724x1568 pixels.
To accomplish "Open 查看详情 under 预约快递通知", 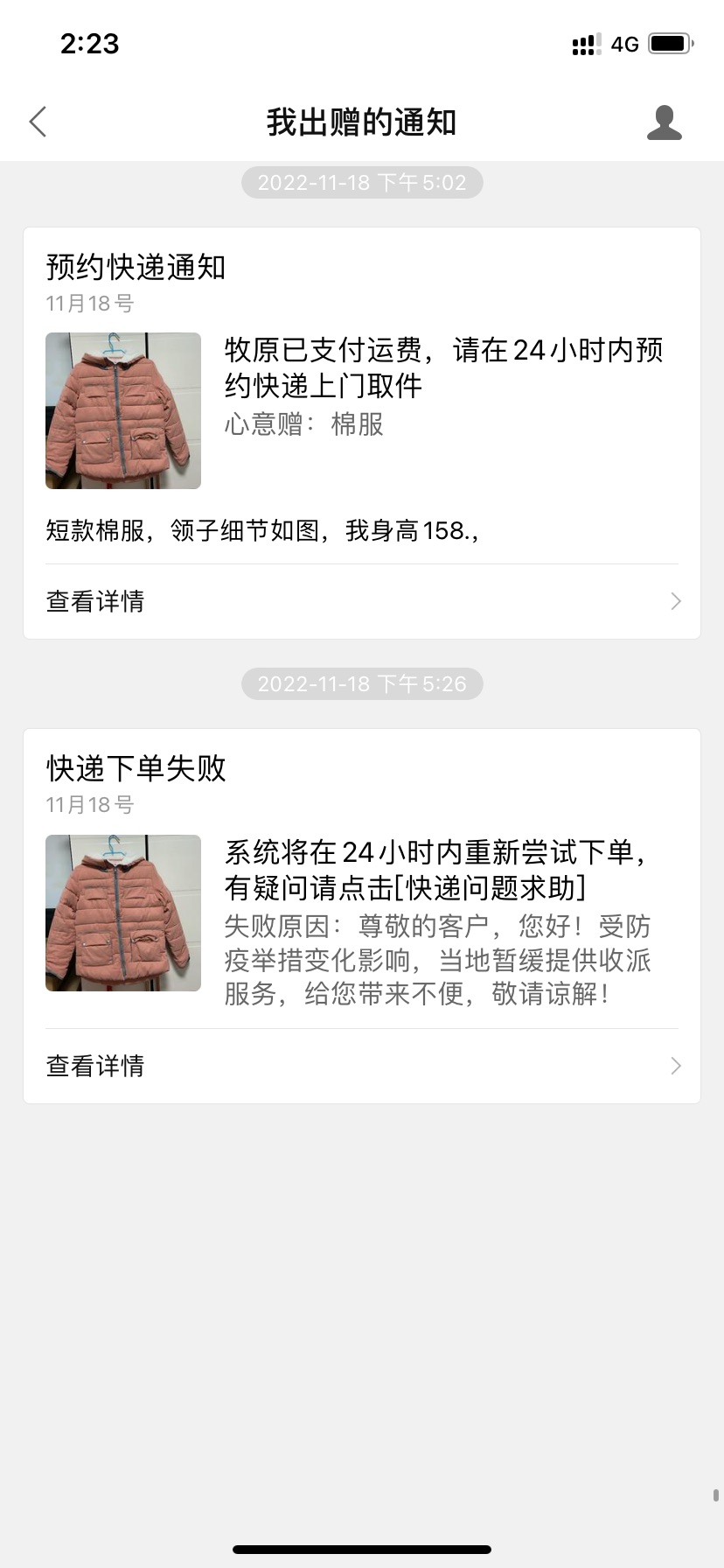I will [361, 601].
